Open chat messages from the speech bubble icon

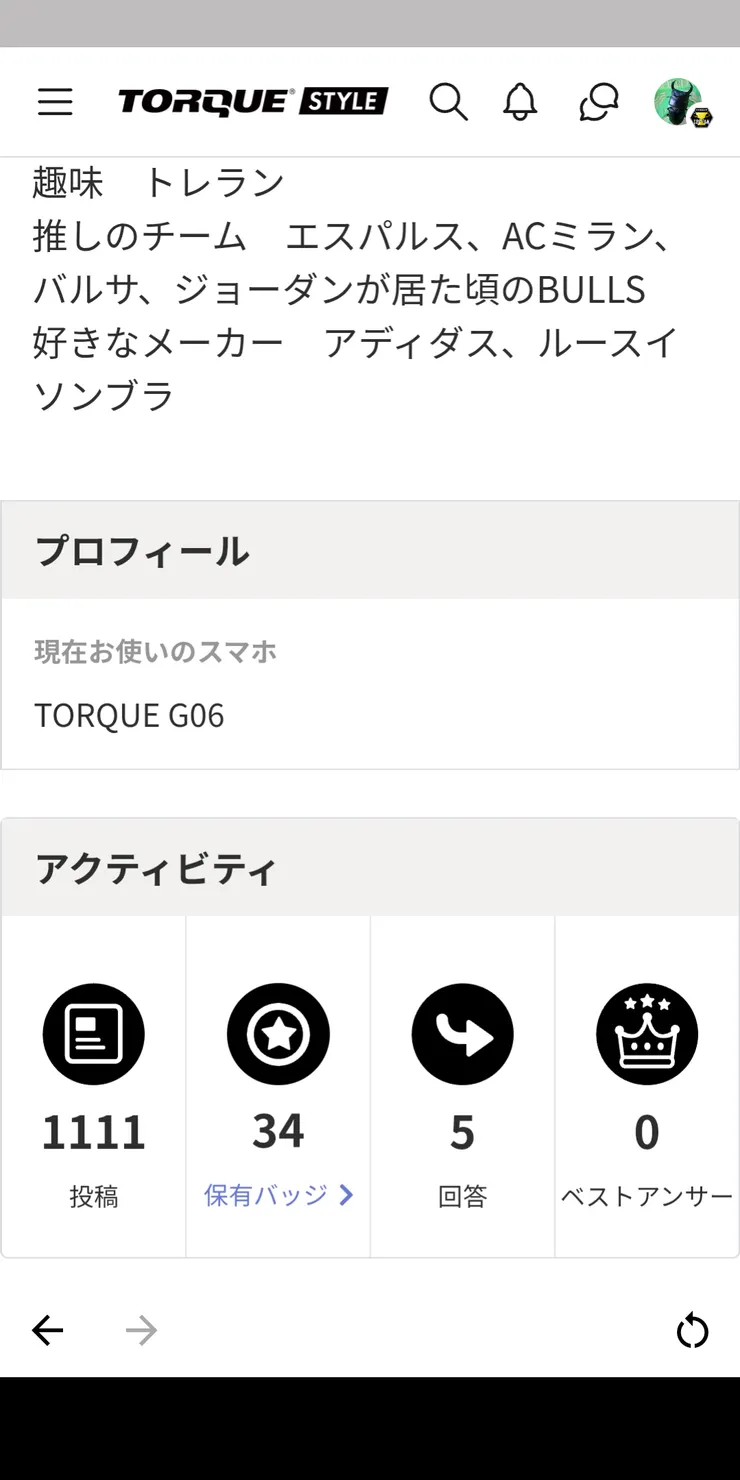point(597,102)
